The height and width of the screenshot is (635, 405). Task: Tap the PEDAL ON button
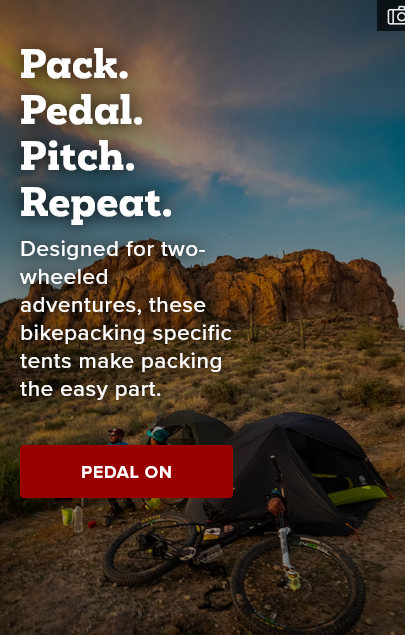(126, 471)
